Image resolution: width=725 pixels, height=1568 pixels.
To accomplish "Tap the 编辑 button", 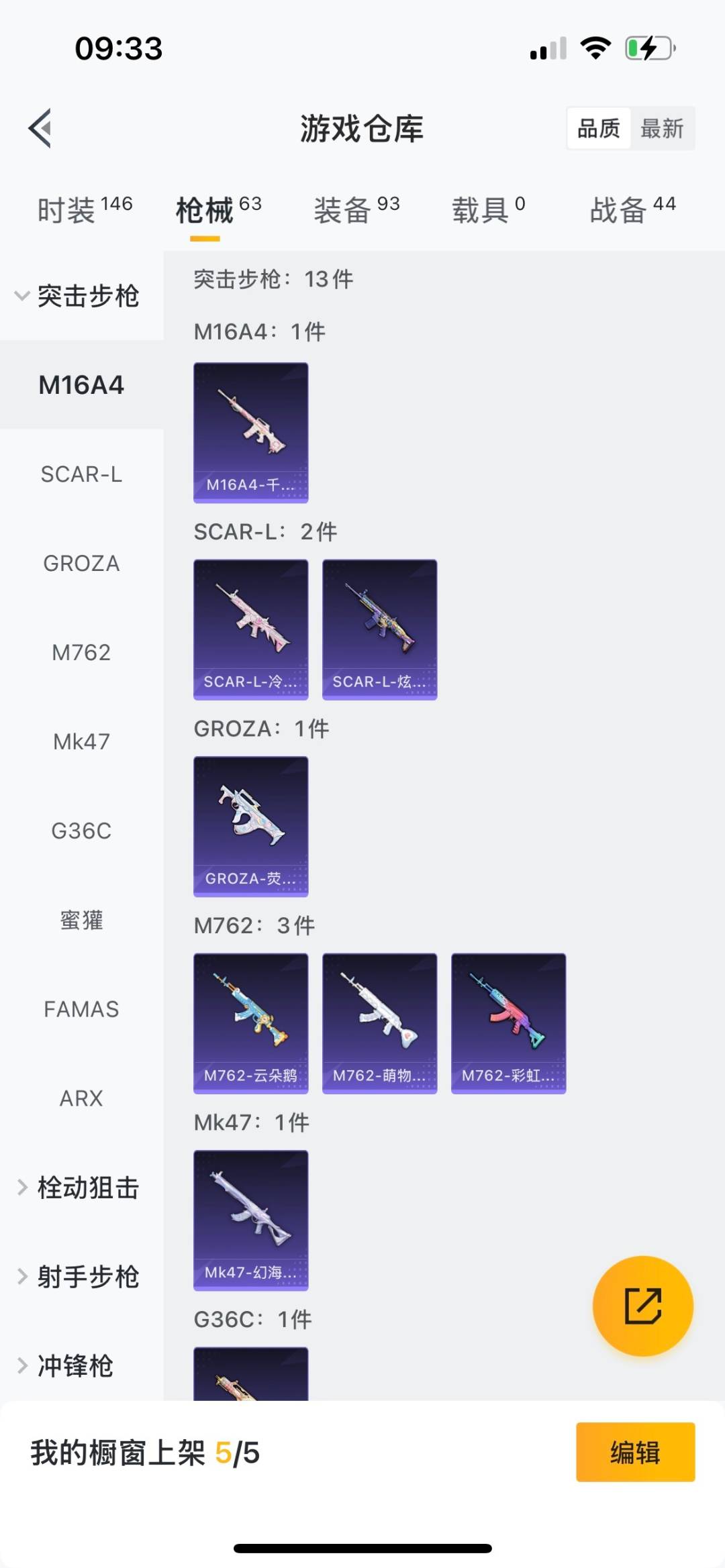I will coord(635,1452).
